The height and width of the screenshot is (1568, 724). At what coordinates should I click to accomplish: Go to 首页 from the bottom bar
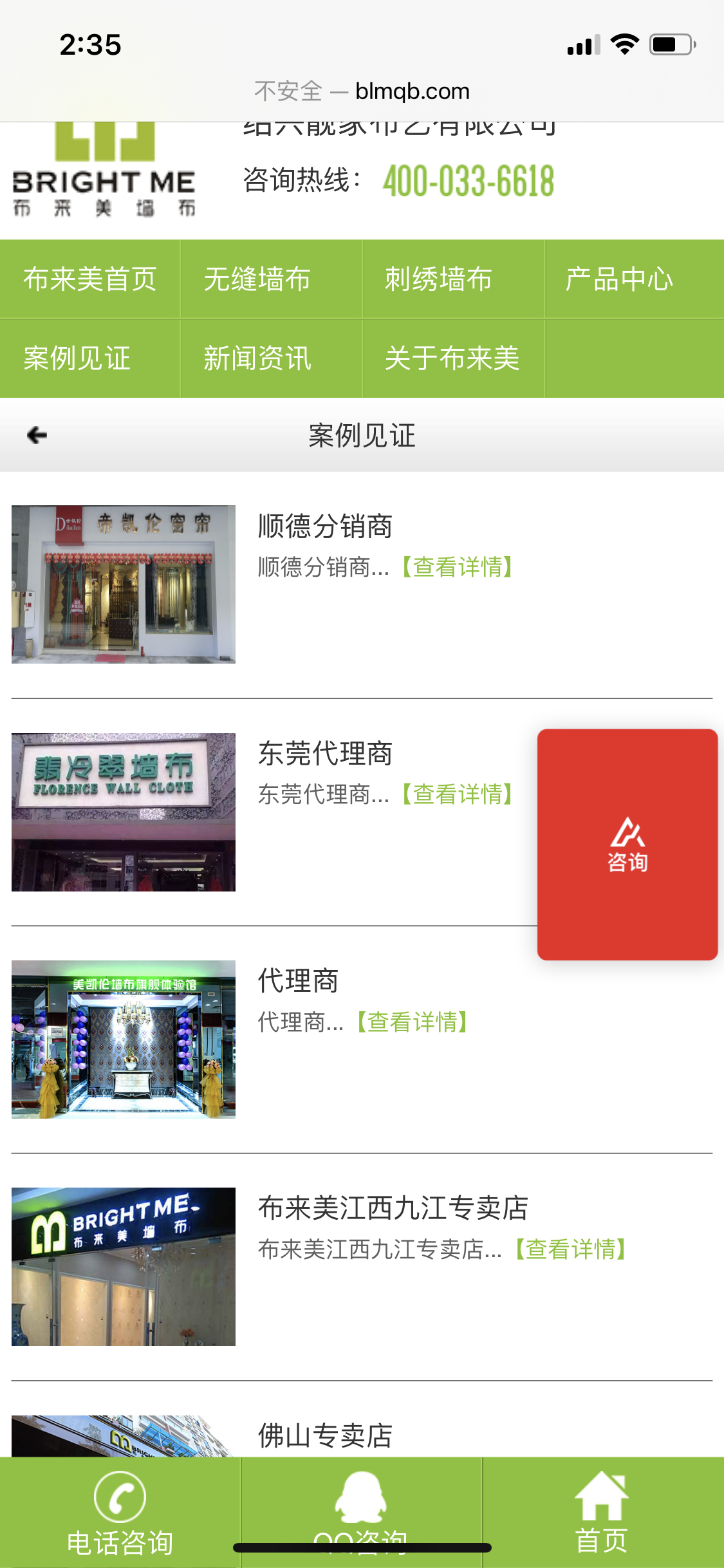(x=601, y=1513)
